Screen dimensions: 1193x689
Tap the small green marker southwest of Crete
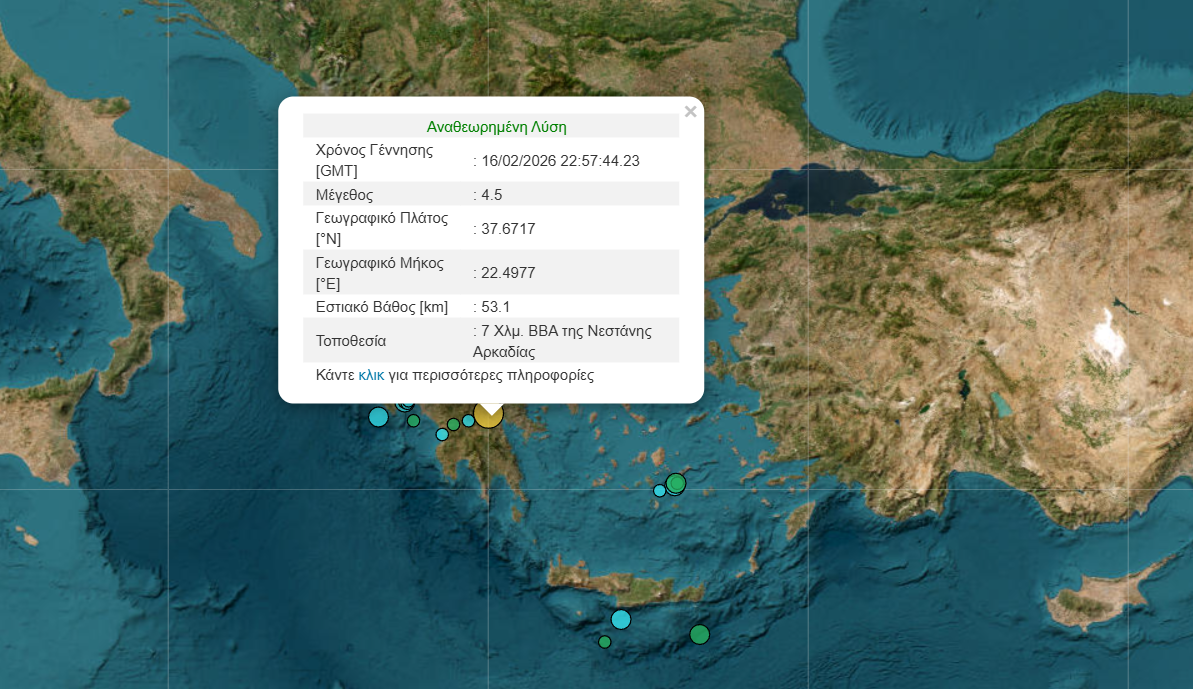click(x=604, y=642)
